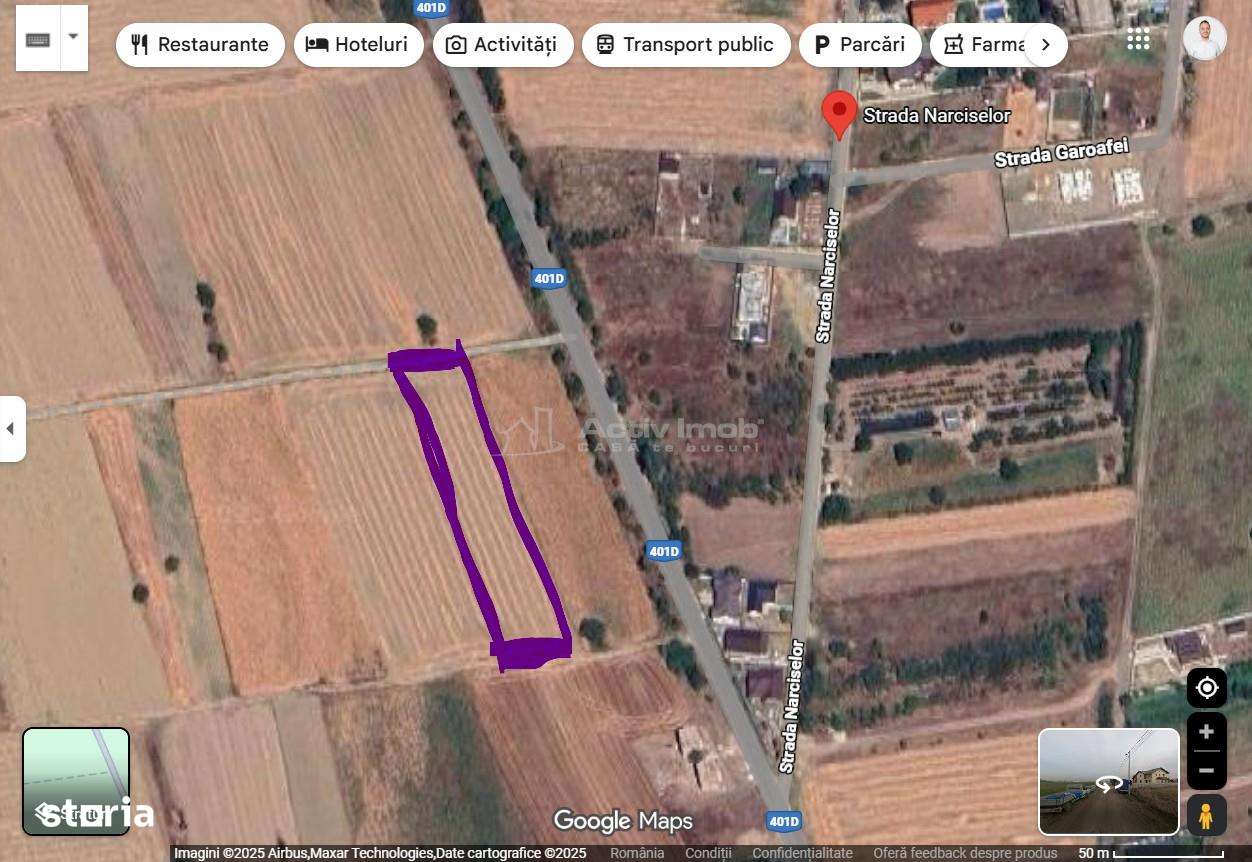Open the Google apps grid
This screenshot has height=862, width=1252.
(x=1138, y=39)
